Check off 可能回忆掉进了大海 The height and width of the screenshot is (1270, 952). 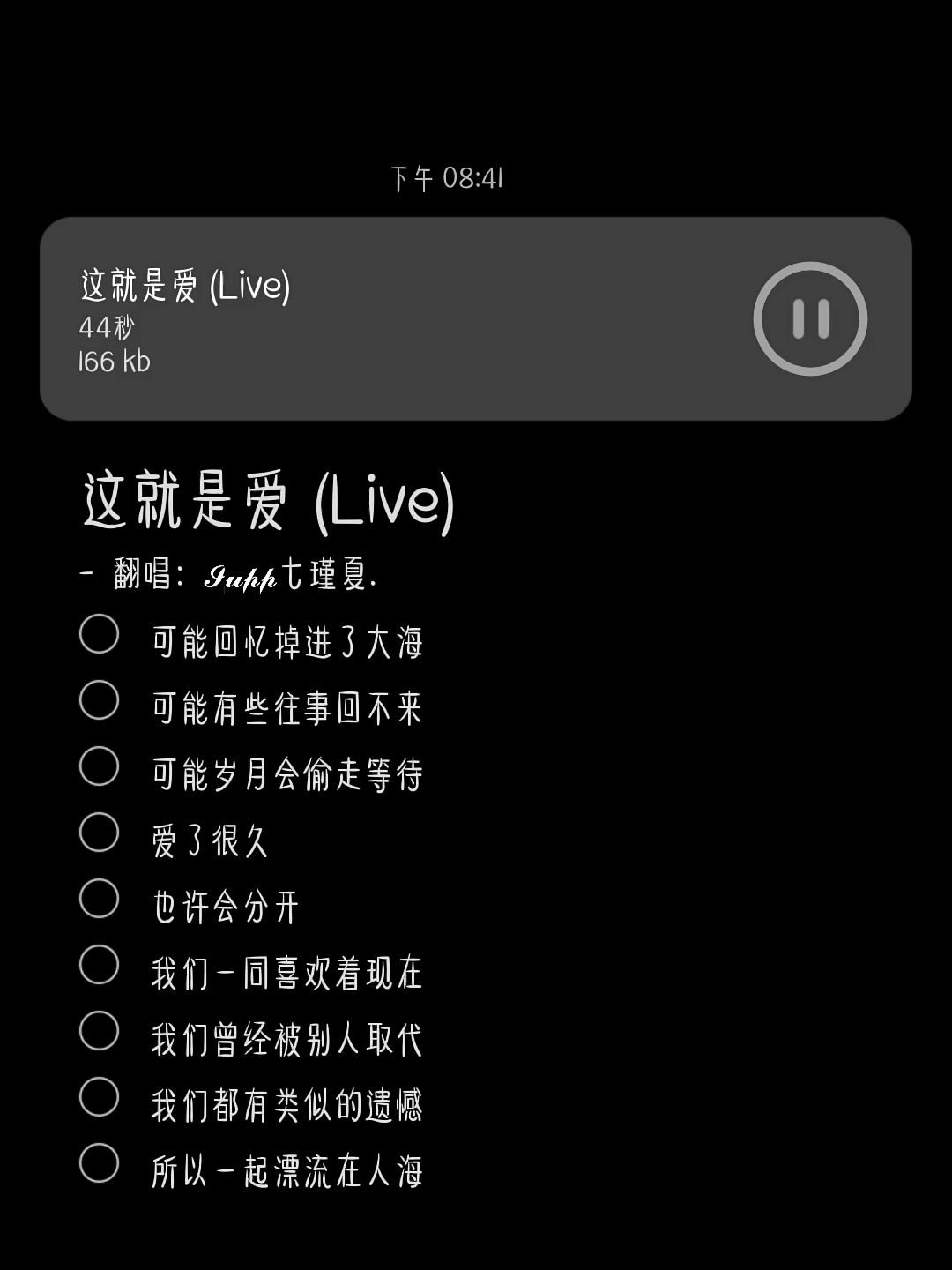pyautogui.click(x=99, y=634)
